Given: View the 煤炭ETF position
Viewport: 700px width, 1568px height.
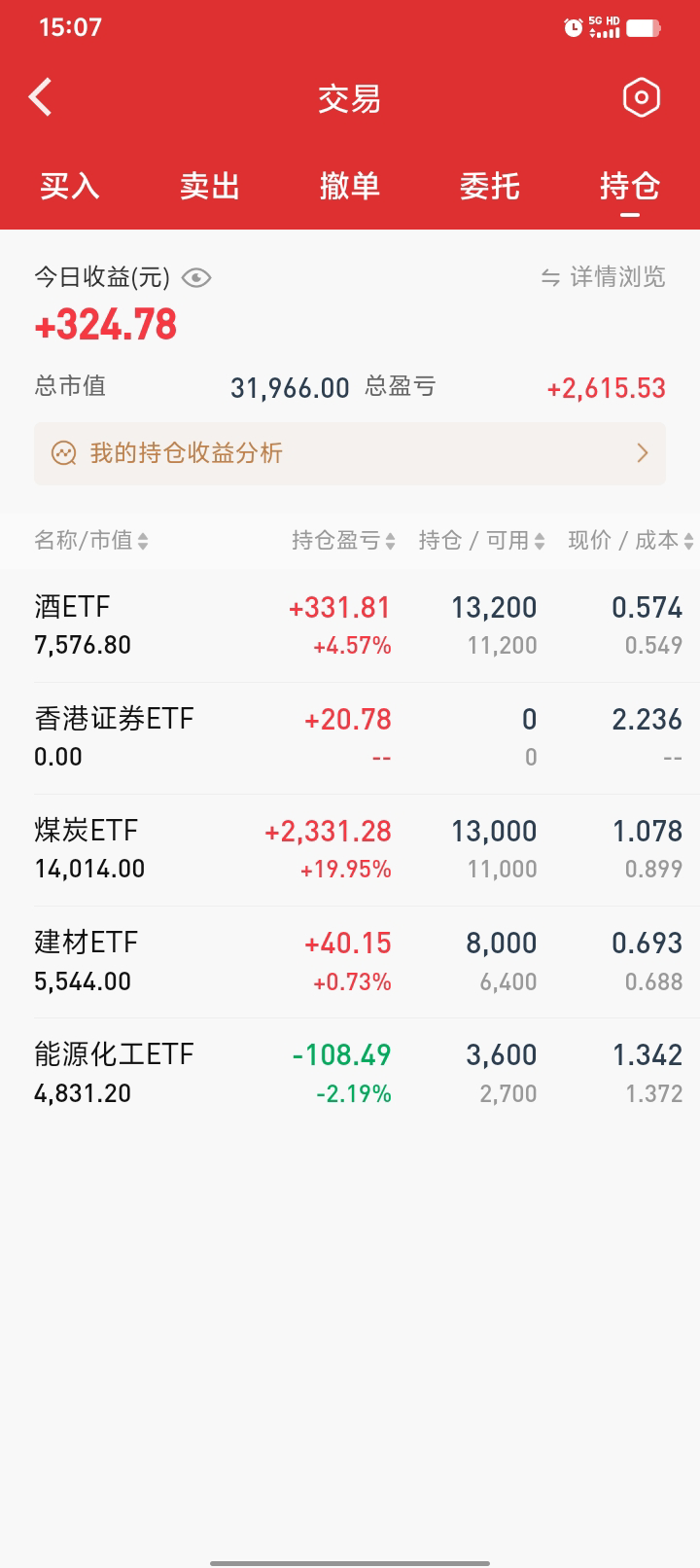Looking at the screenshot, I should [350, 849].
